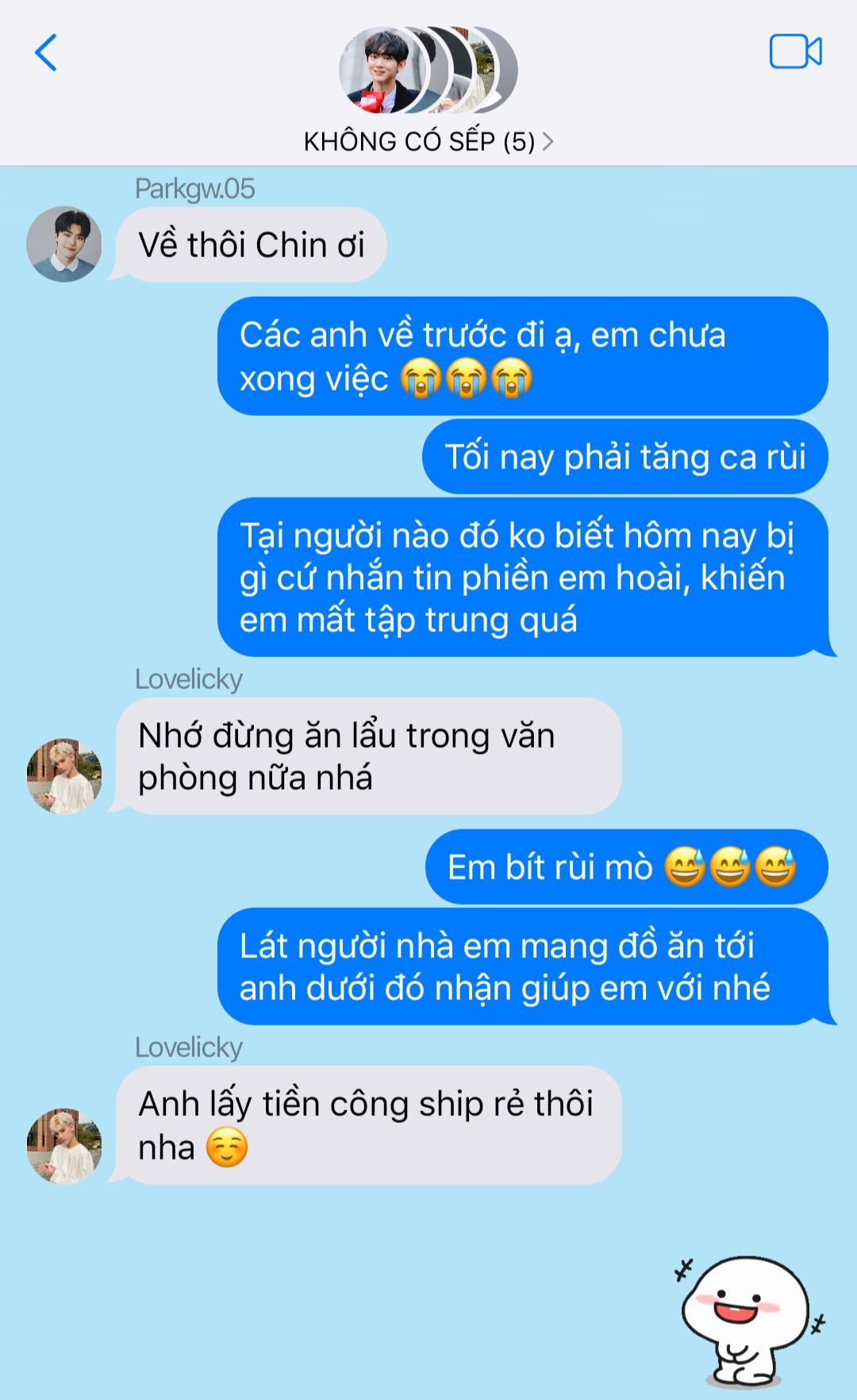
Task: View Lovelicky's avatar beside the lẩu message
Action: click(x=64, y=776)
